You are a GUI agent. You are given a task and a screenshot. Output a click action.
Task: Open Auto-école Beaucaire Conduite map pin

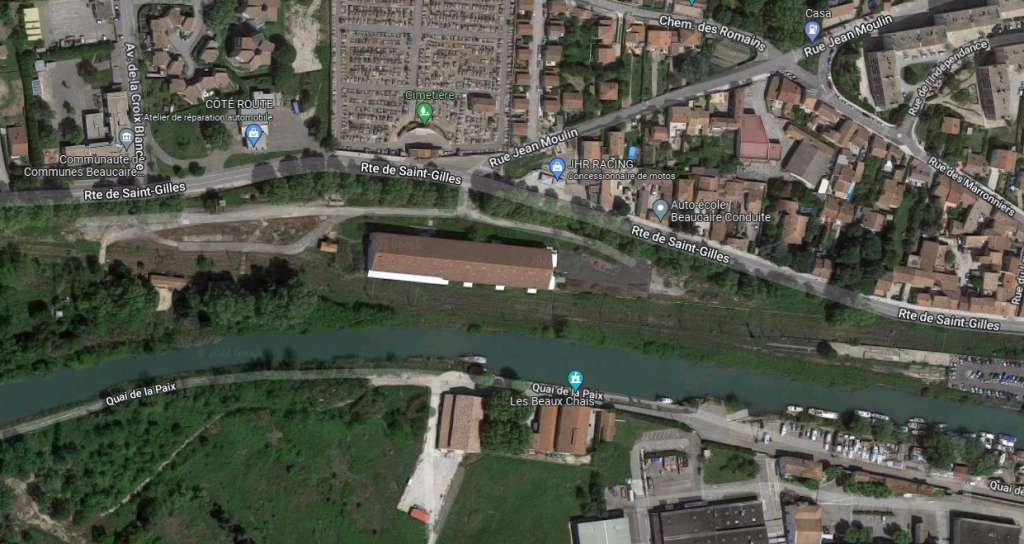pyautogui.click(x=660, y=208)
